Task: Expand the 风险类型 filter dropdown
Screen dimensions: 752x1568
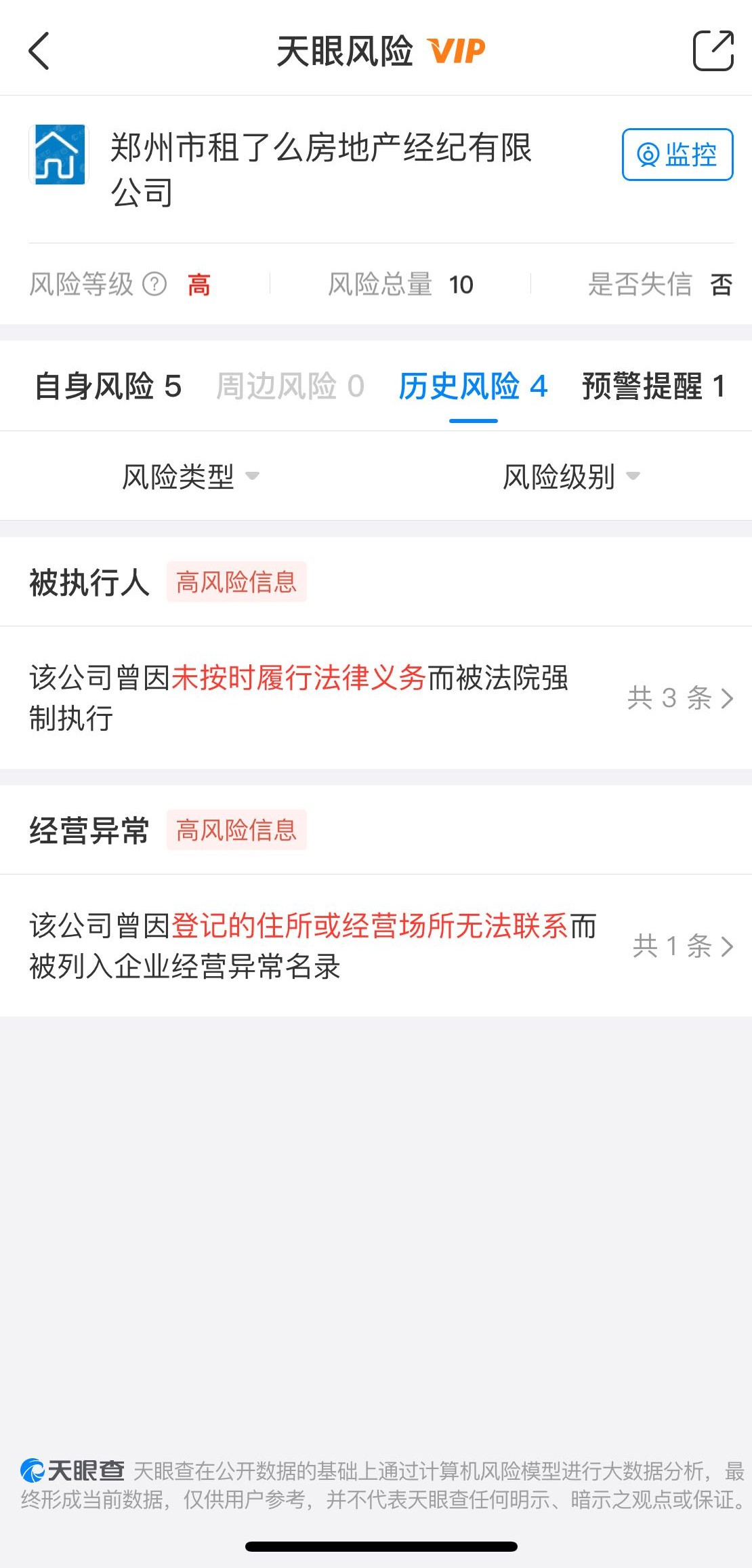Action: 190,477
